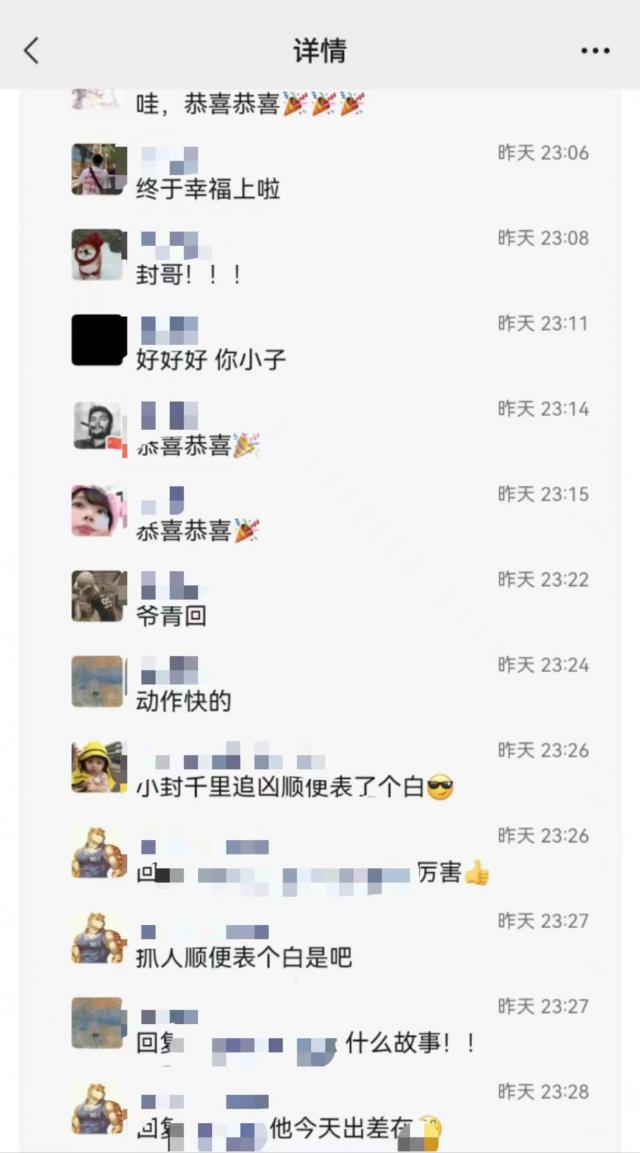Reply to the comment 终于幸福上啦
640x1153 pixels.
click(x=208, y=188)
